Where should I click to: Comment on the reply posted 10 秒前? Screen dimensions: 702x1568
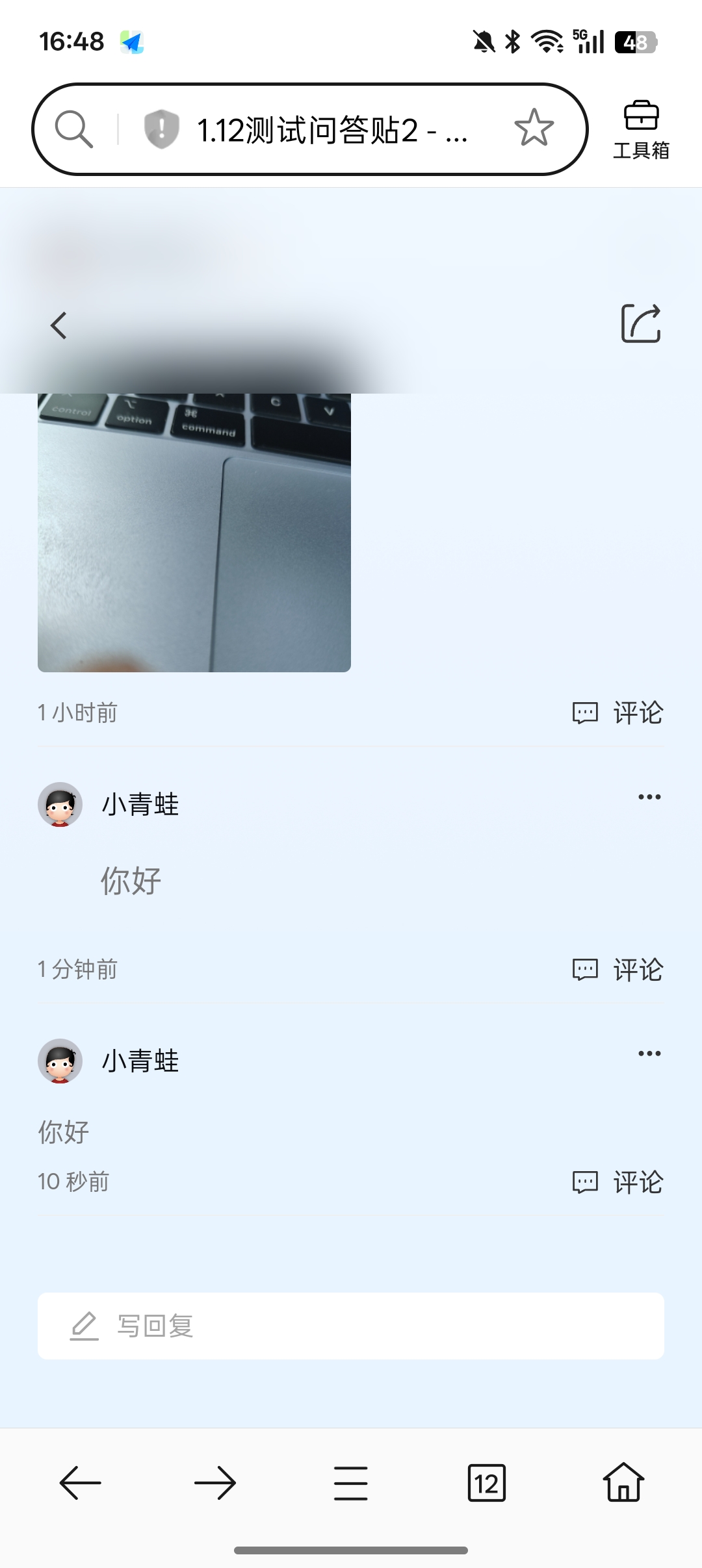tap(617, 1182)
